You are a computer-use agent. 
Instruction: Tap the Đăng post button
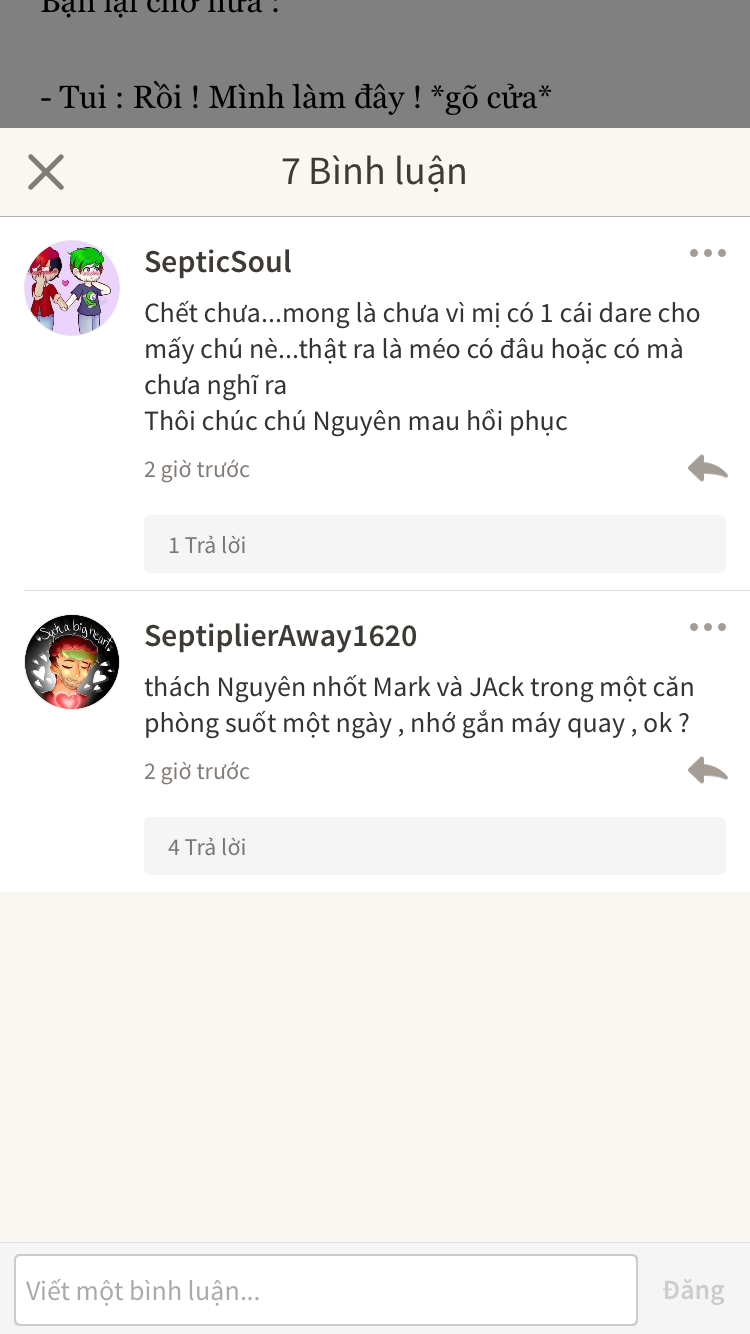[x=693, y=1290]
